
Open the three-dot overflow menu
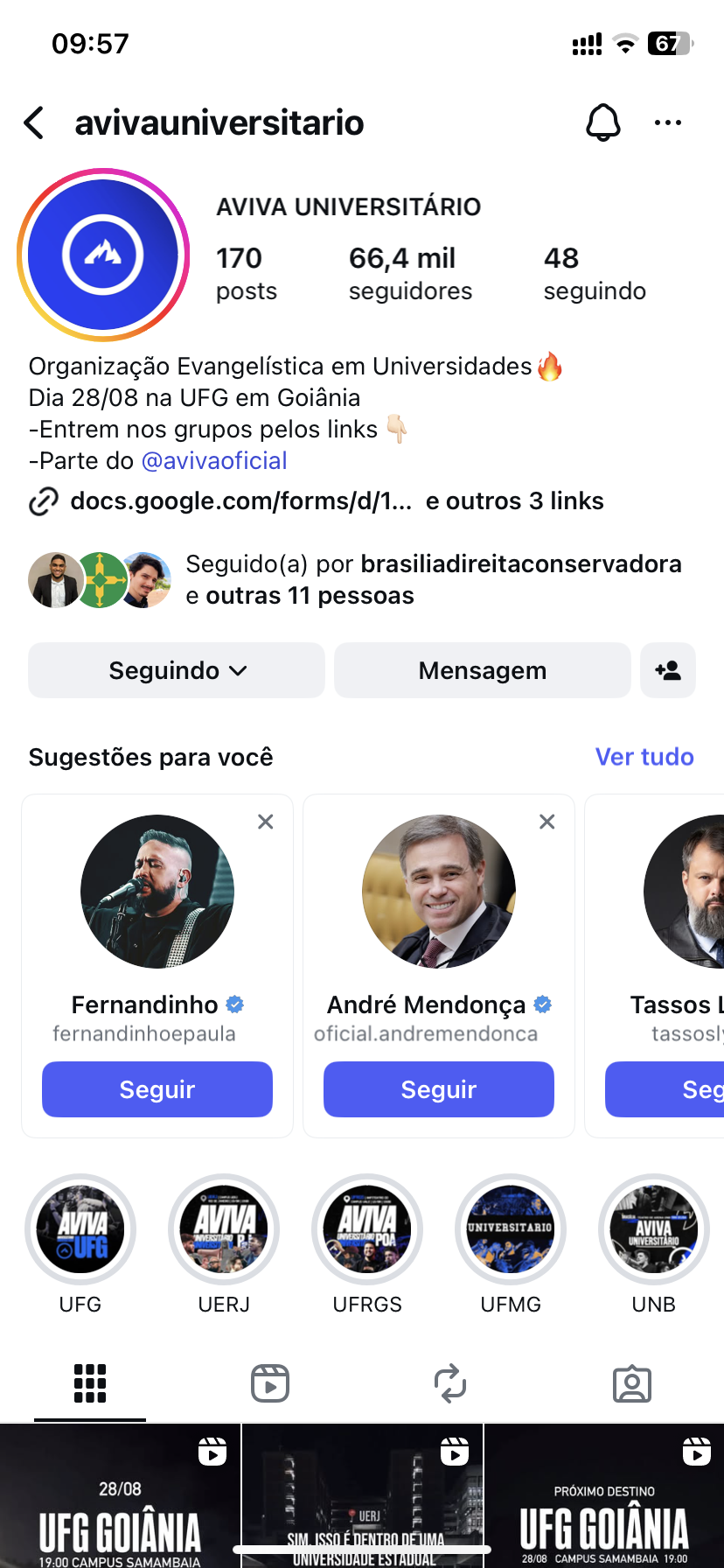coord(668,123)
